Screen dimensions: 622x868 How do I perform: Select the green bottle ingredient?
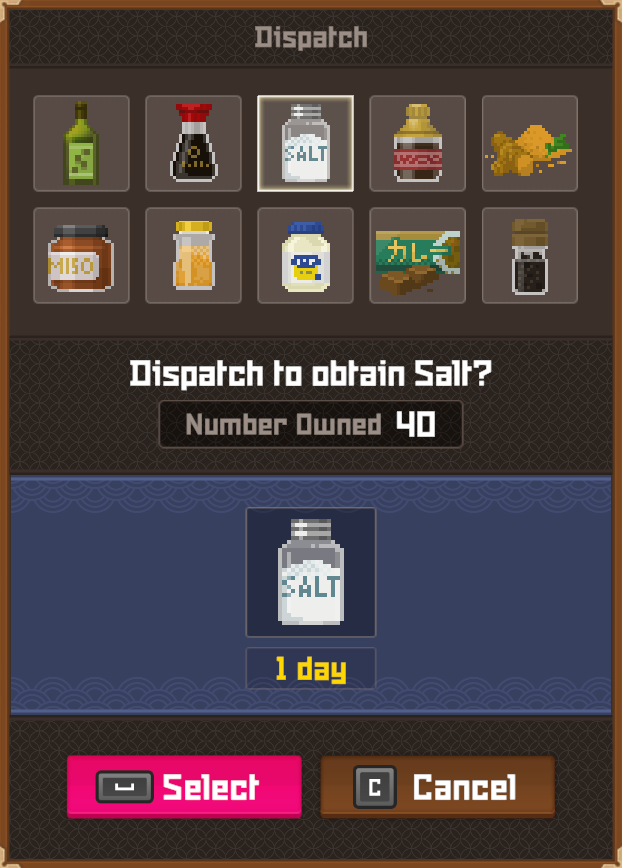coord(81,143)
